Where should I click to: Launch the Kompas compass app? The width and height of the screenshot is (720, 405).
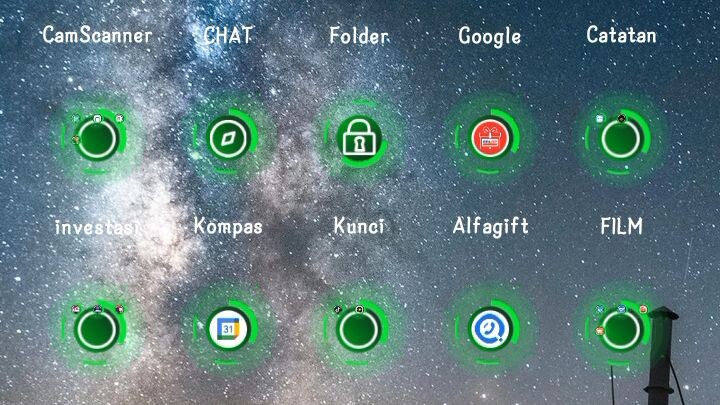click(x=226, y=138)
